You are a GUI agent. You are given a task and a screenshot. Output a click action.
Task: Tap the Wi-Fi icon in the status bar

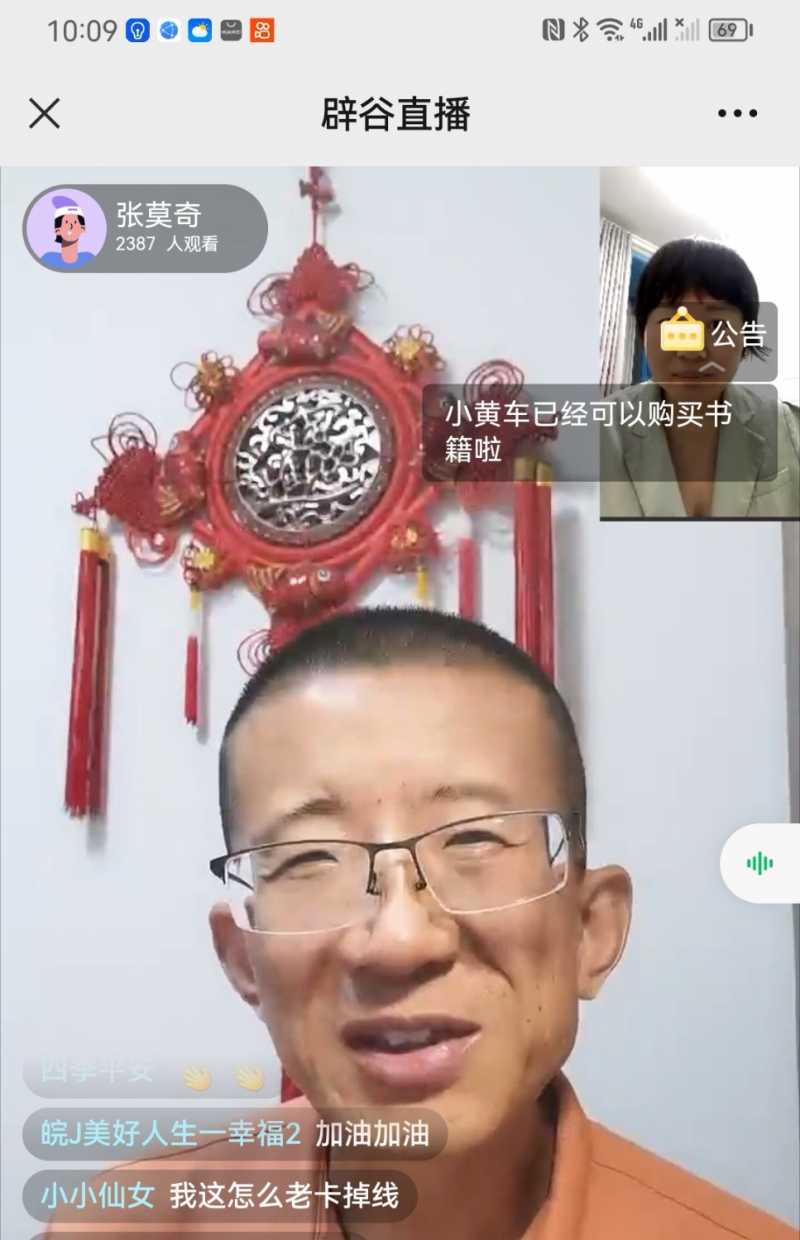click(x=607, y=30)
